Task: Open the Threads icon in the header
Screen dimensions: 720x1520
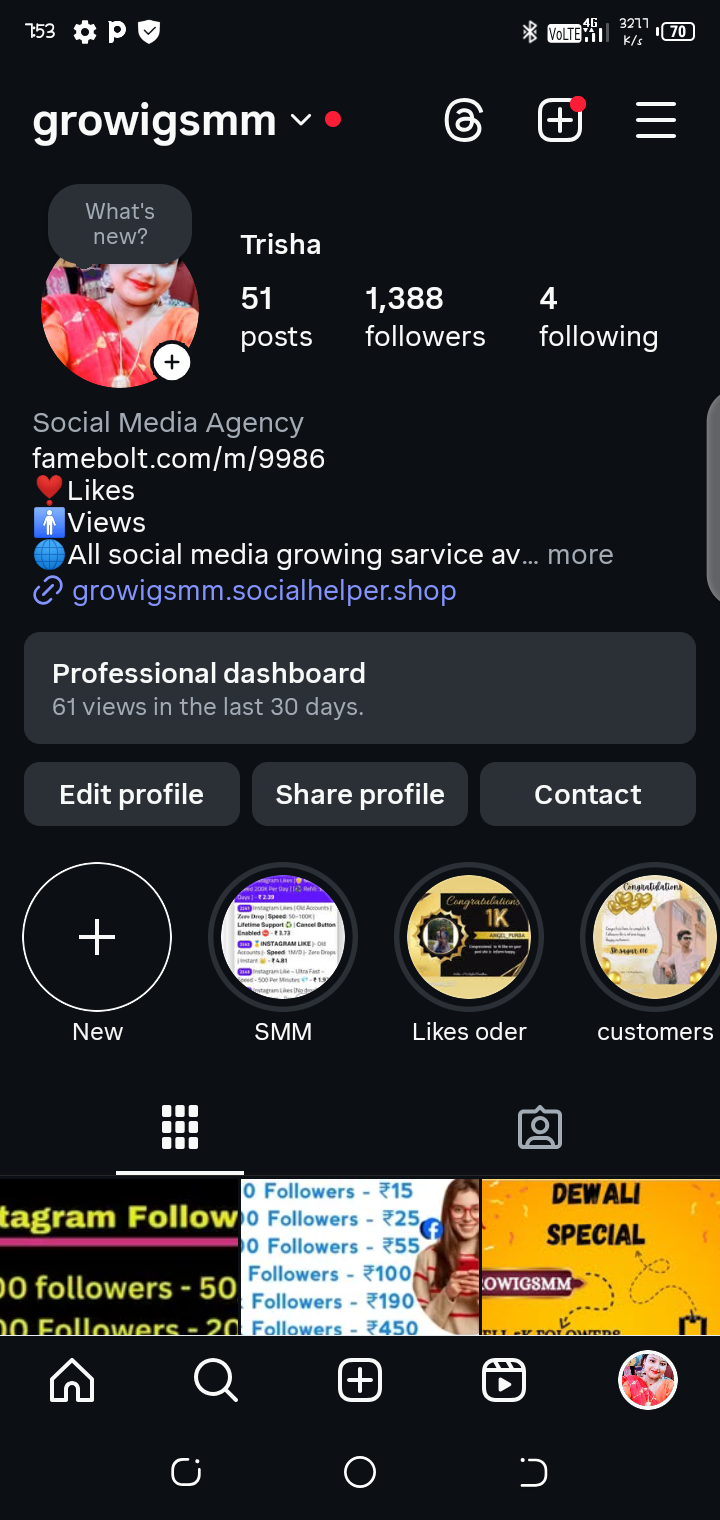Action: tap(463, 122)
